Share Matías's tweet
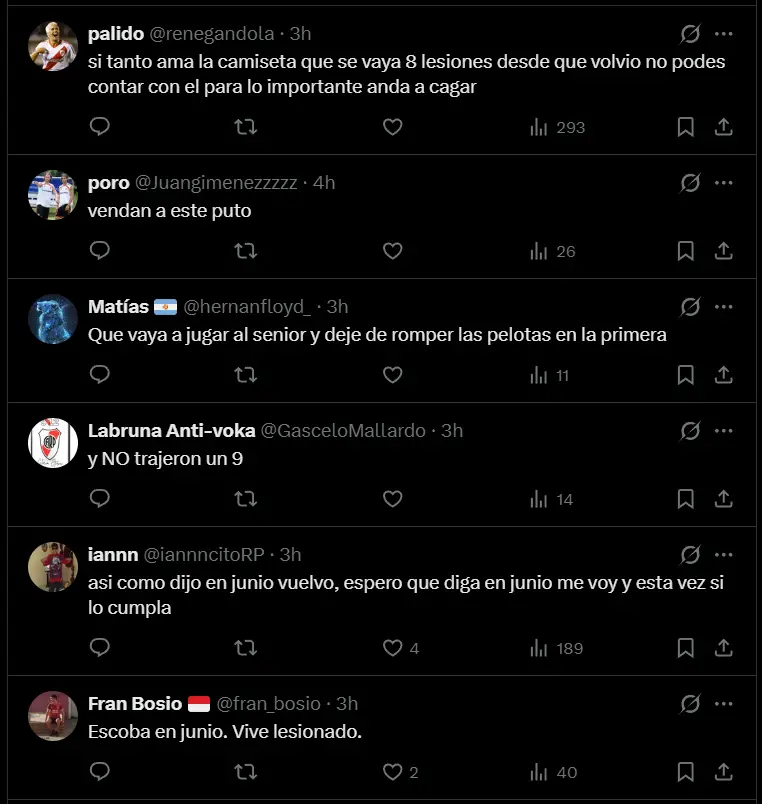Screen dimensions: 762x804 [724, 375]
